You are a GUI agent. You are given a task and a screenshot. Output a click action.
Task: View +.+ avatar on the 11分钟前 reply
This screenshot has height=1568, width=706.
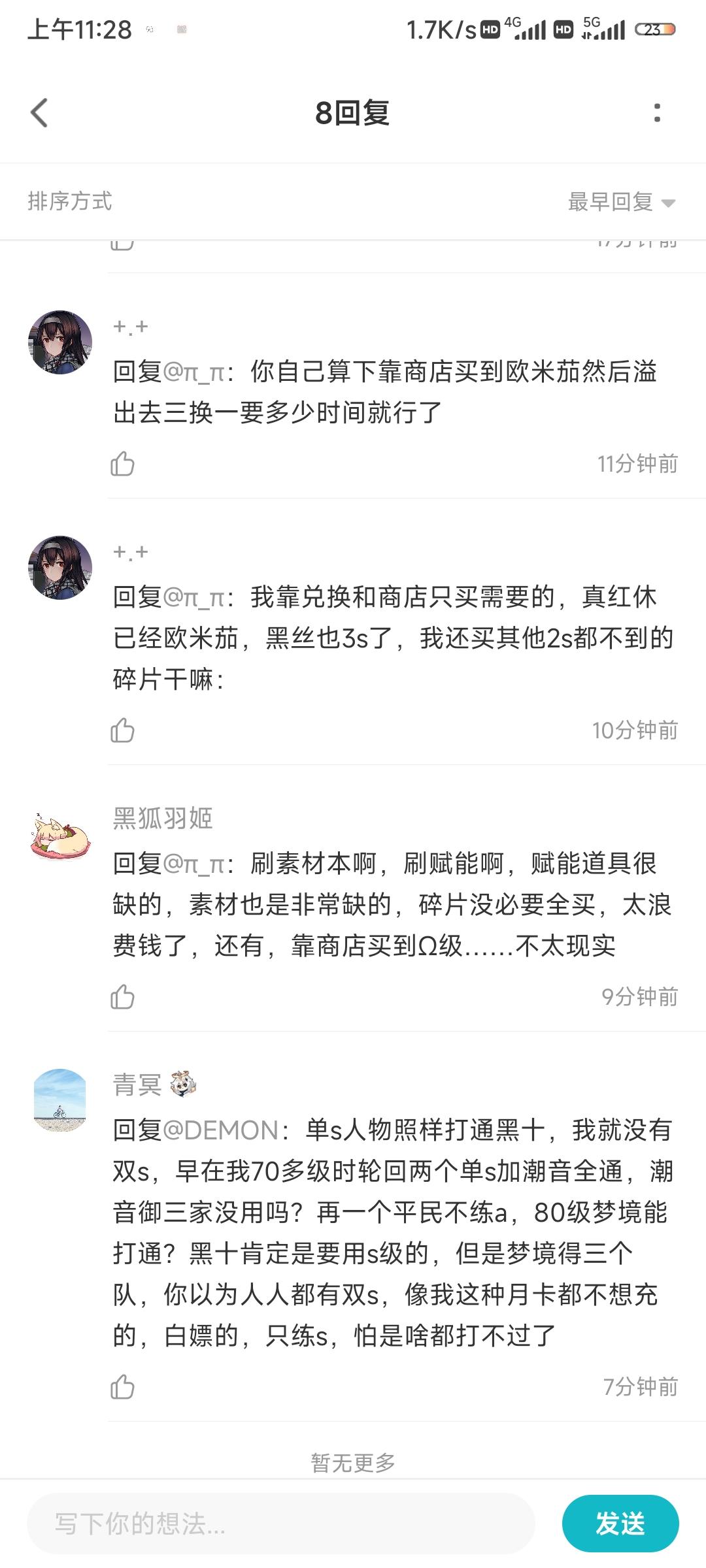tap(60, 342)
